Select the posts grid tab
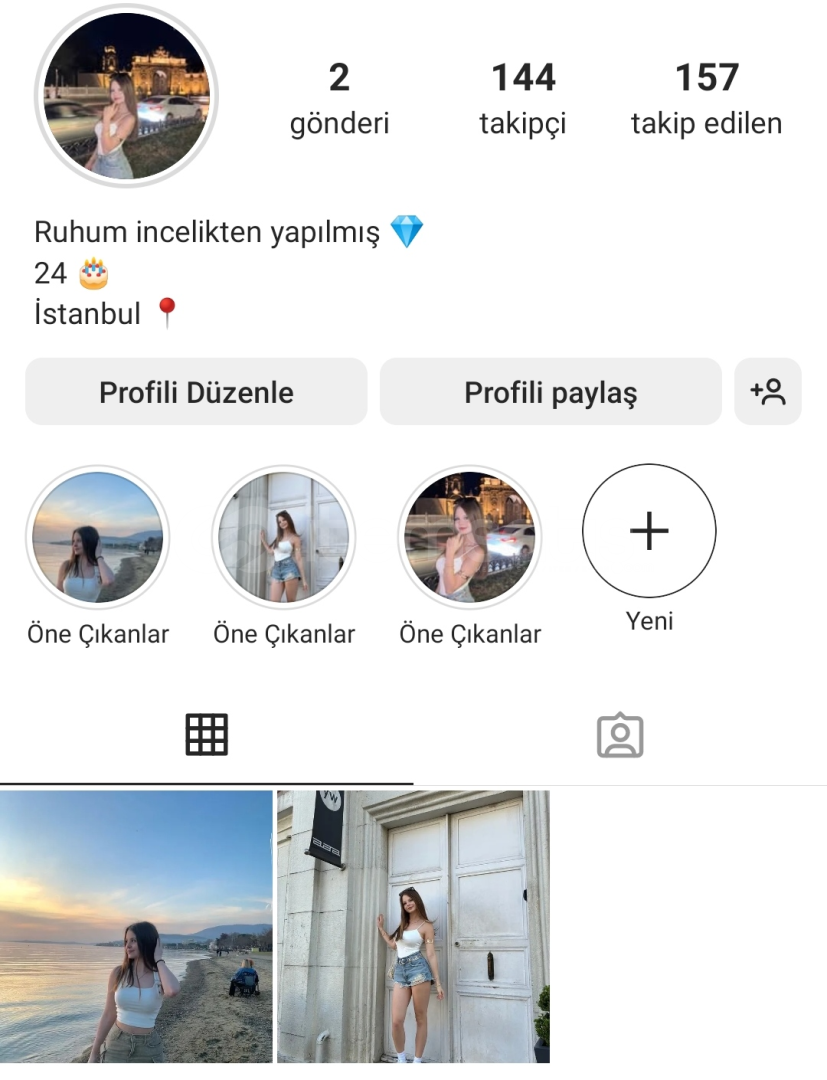 pos(207,736)
